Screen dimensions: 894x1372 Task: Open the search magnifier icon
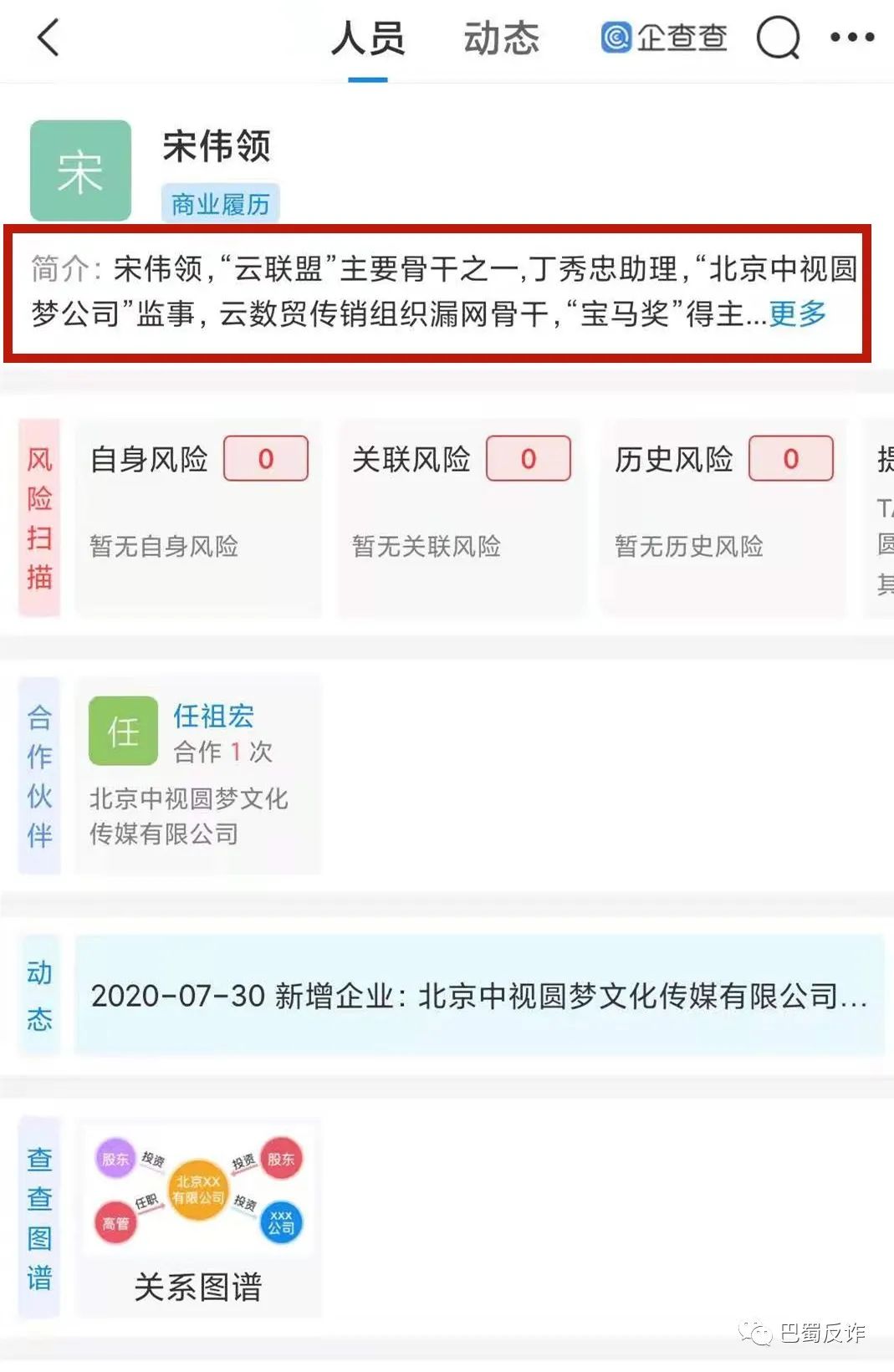pos(777,38)
